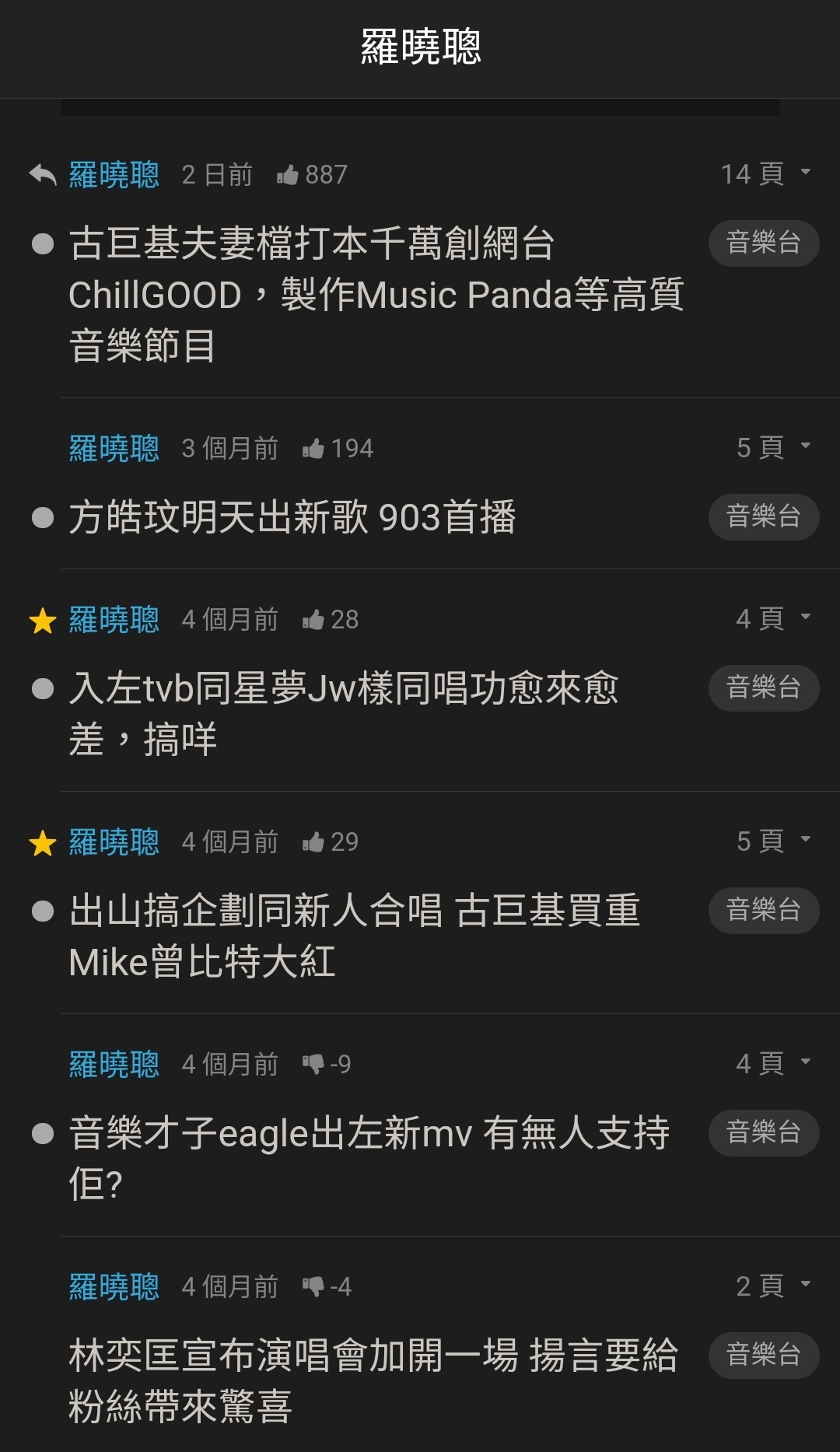The width and height of the screenshot is (840, 1452).
Task: Expand the page dropdown on 方皓玟 thread
Action: tap(774, 447)
